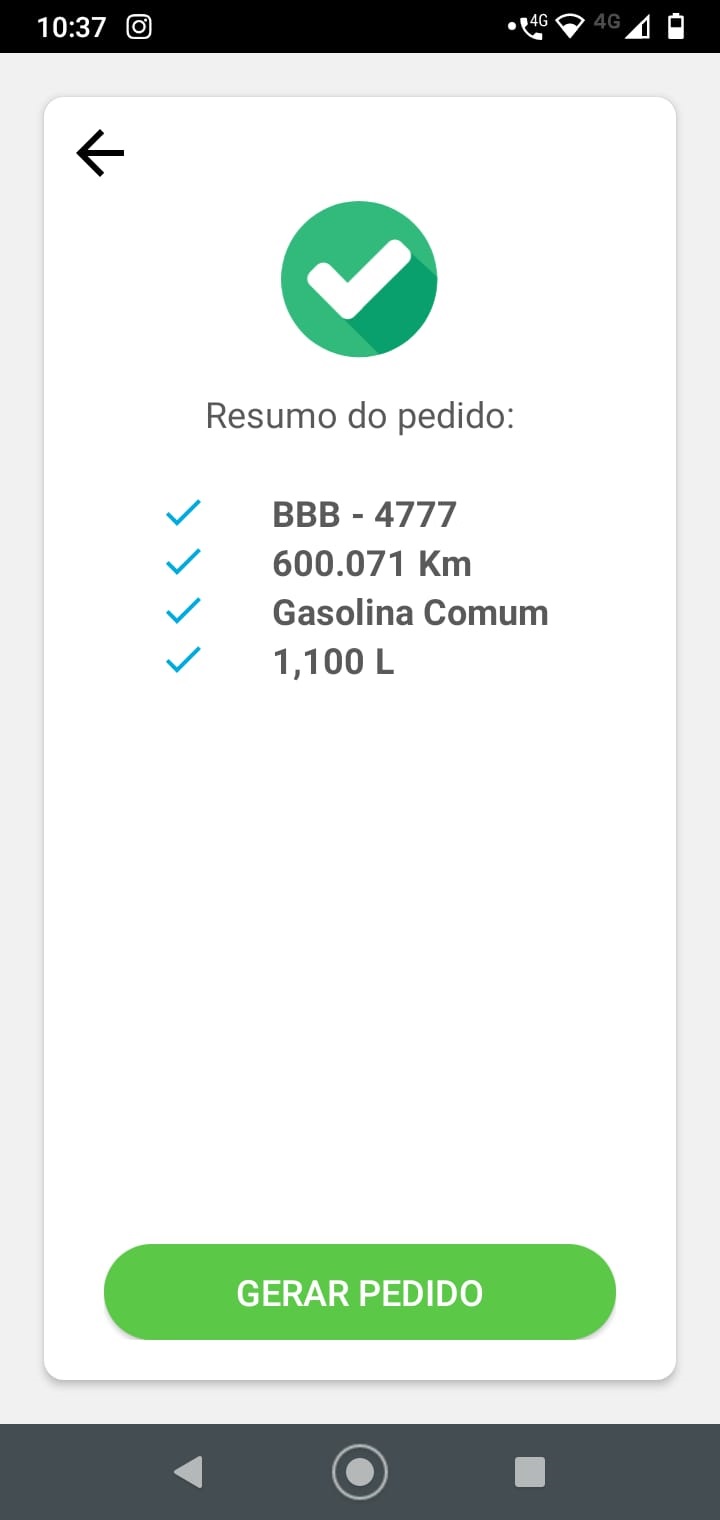
Task: Go back using the arrow icon
Action: pos(100,154)
